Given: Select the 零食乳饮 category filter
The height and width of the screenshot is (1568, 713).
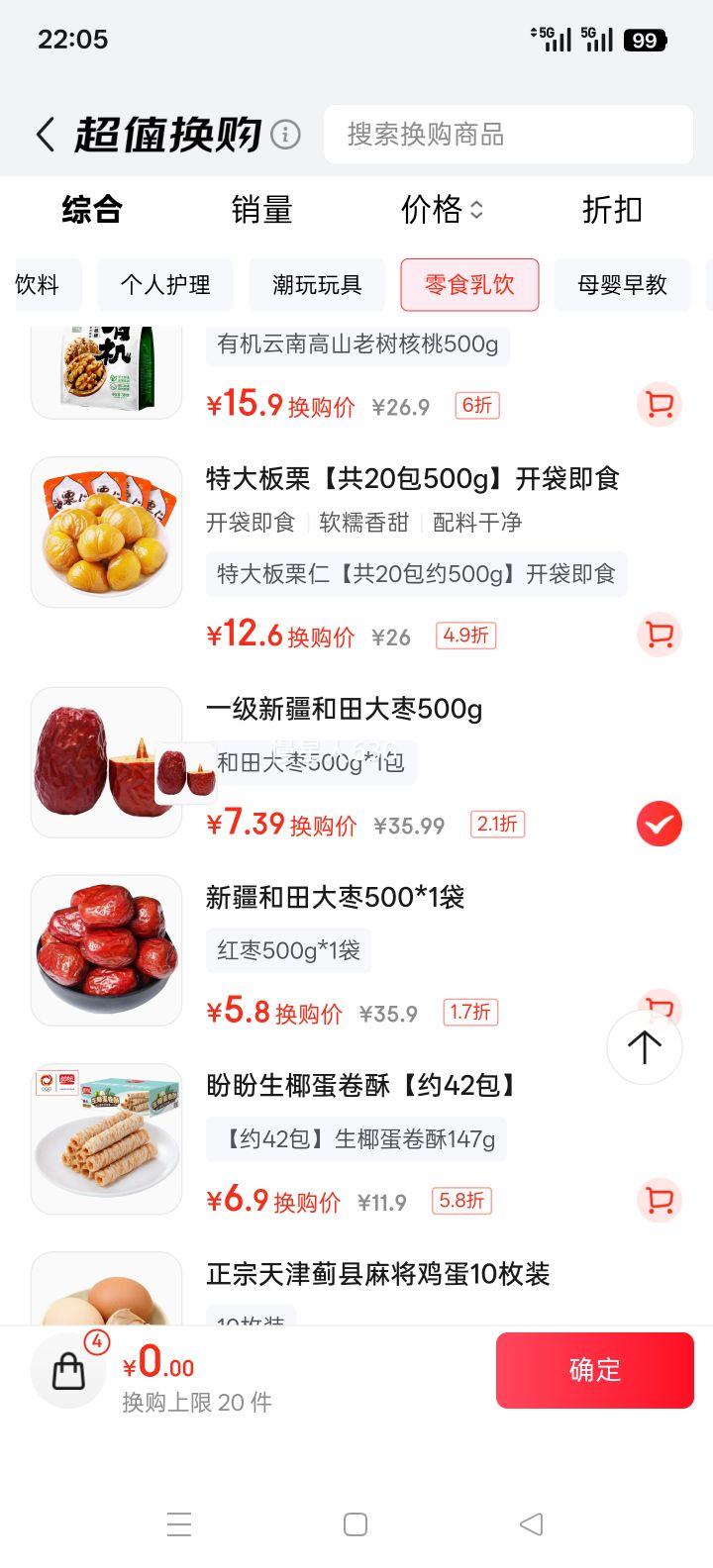Looking at the screenshot, I should pyautogui.click(x=469, y=285).
